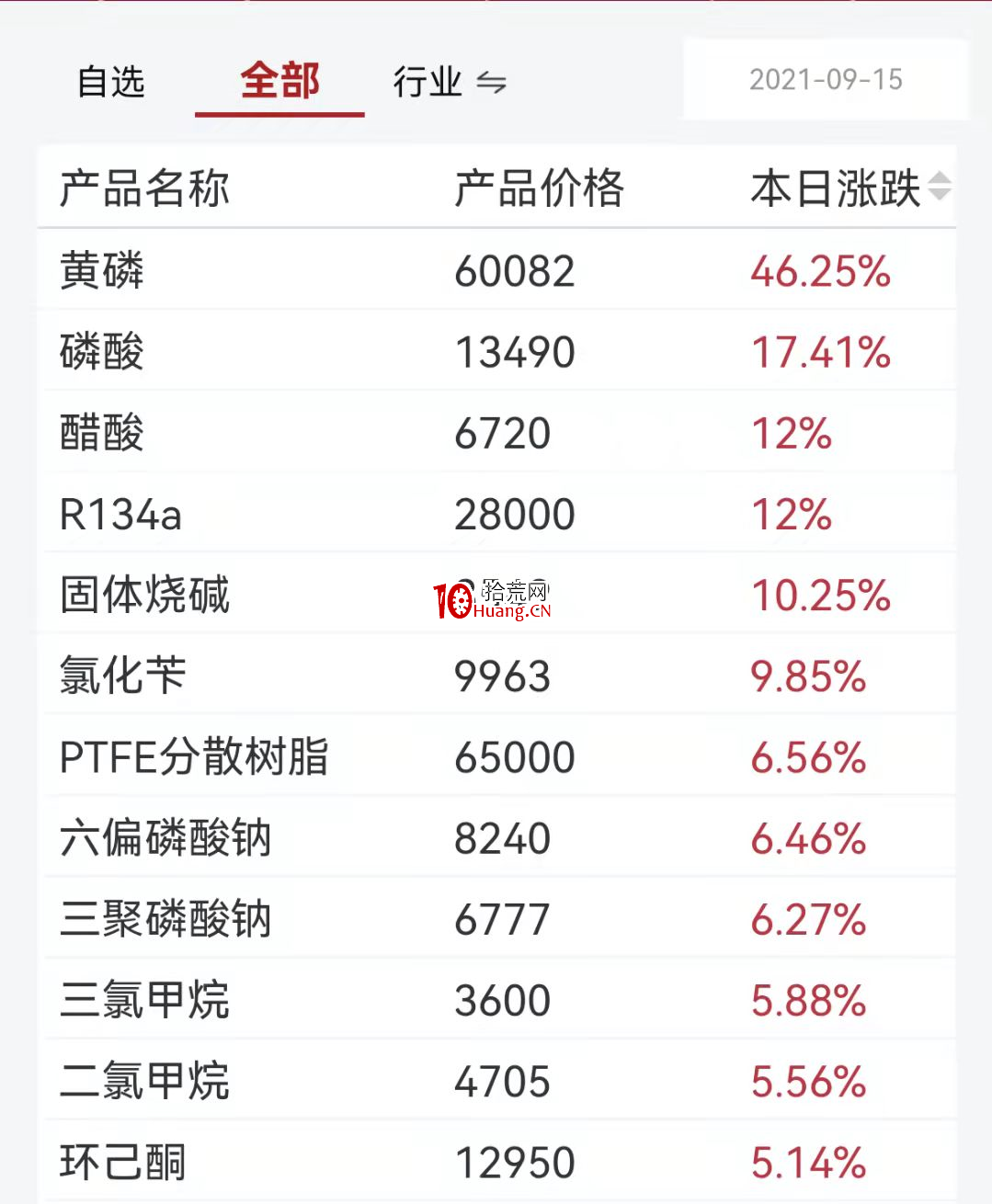
Task: Sort products by 产品名称 header
Action: (x=143, y=187)
